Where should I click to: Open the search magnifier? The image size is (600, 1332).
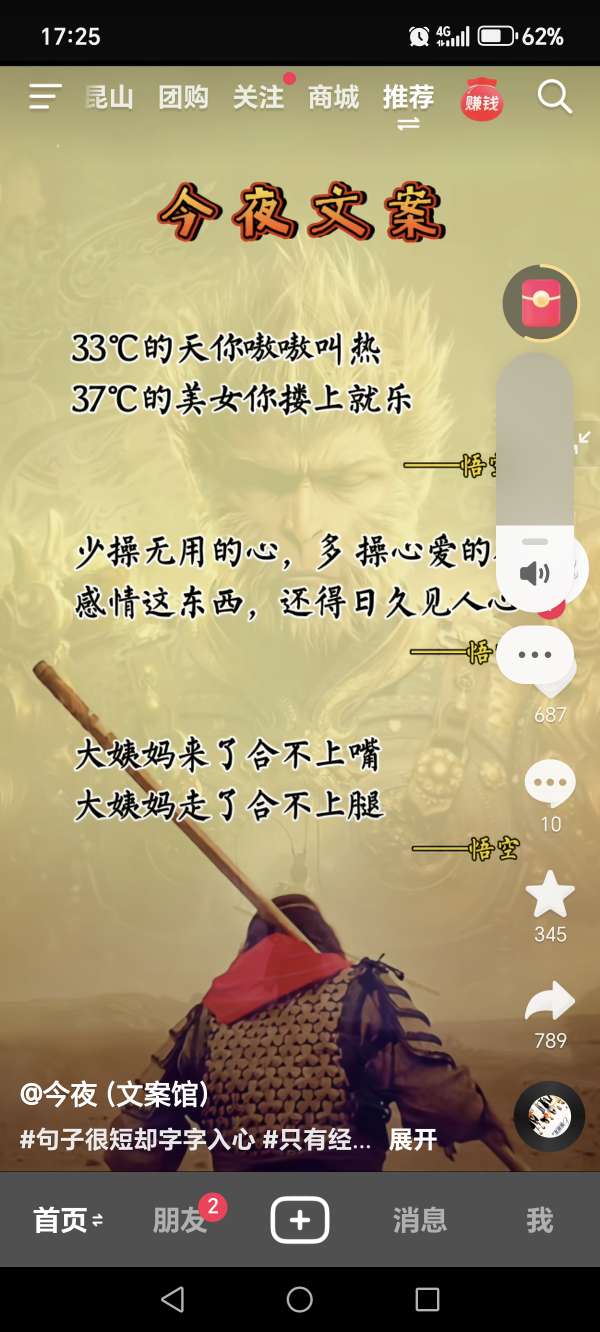click(x=554, y=97)
